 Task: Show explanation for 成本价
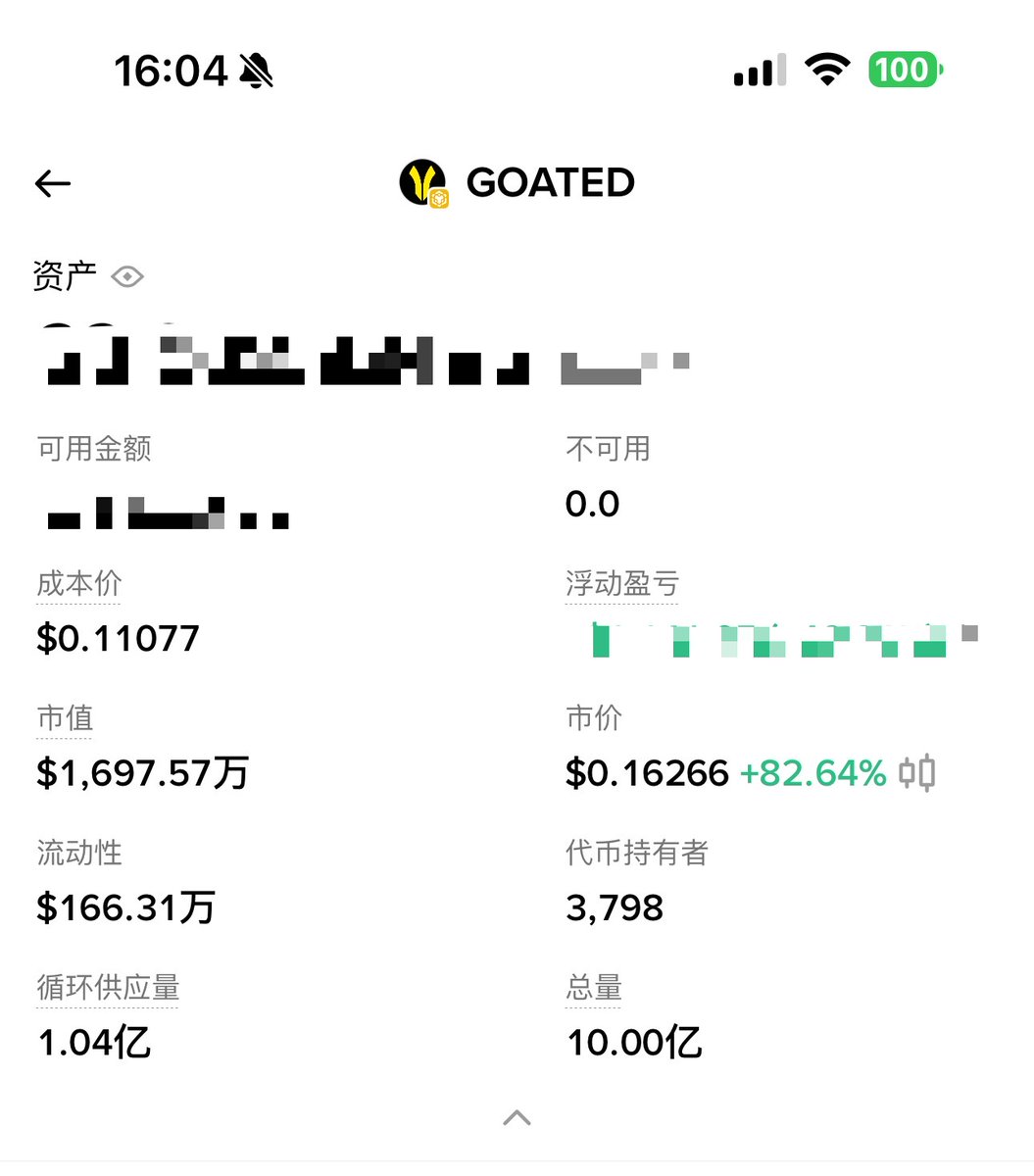pyautogui.click(x=79, y=584)
